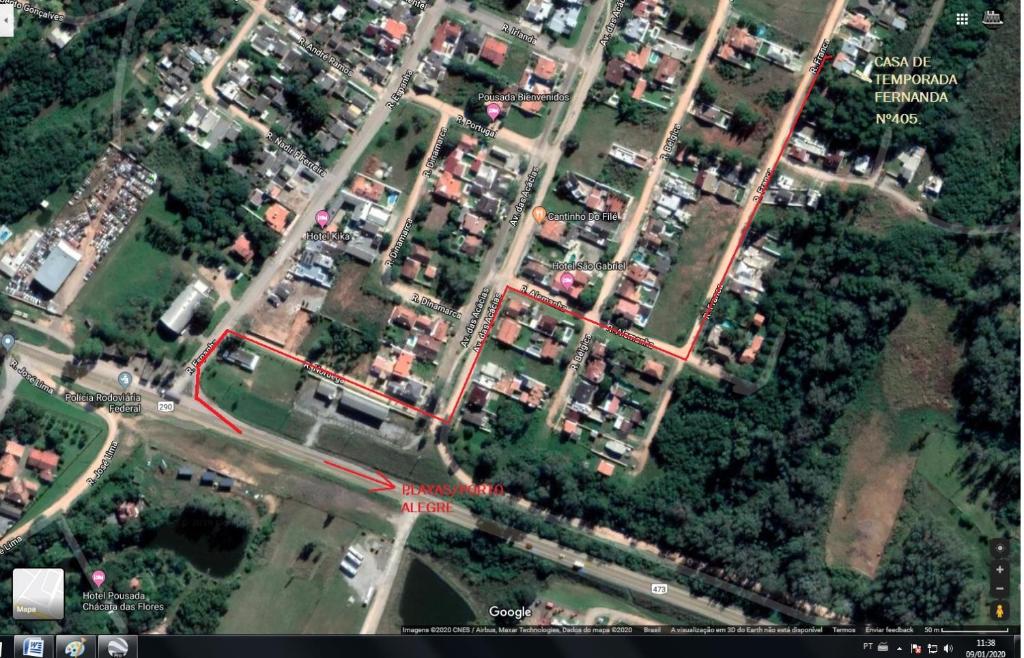Image resolution: width=1024 pixels, height=658 pixels.
Task: Open the Google apps grid
Action: (x=962, y=19)
